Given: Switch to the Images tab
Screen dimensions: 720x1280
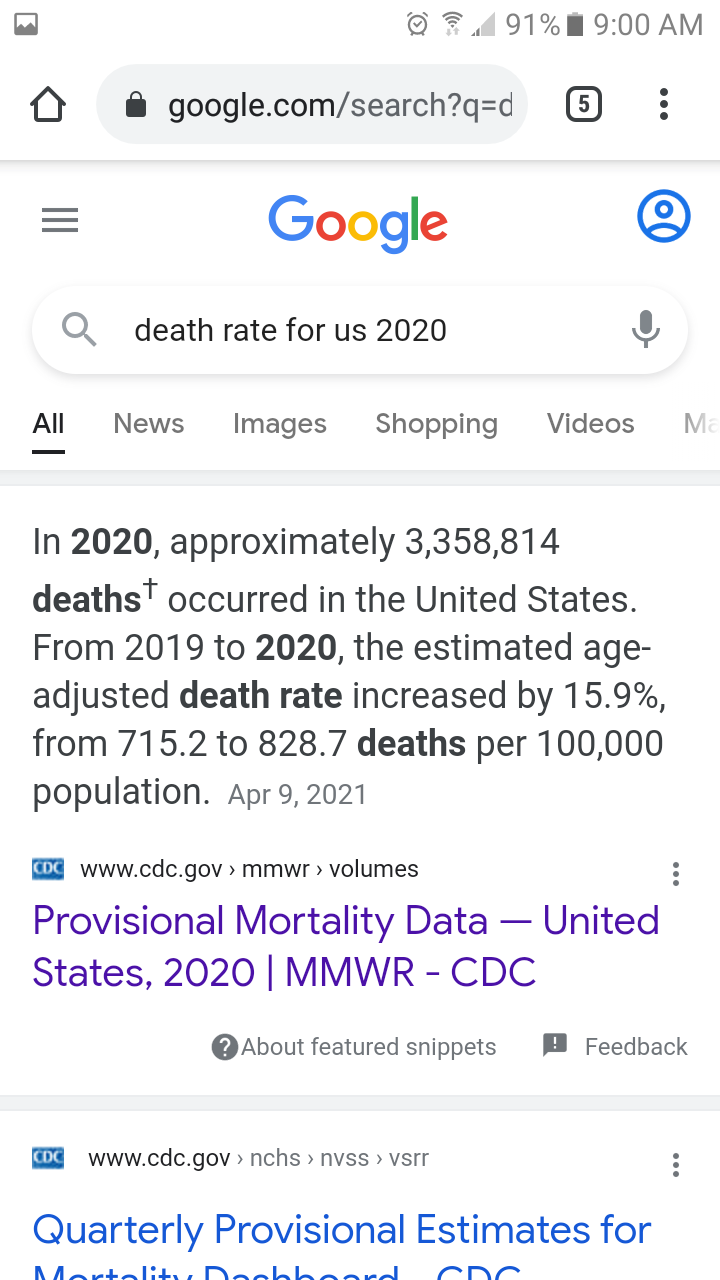Looking at the screenshot, I should [x=280, y=424].
